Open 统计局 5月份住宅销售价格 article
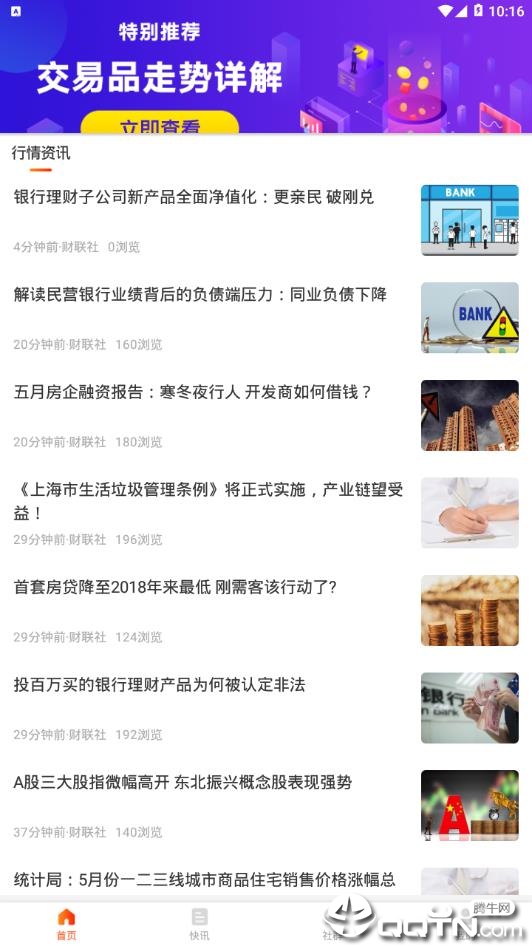 point(266,880)
